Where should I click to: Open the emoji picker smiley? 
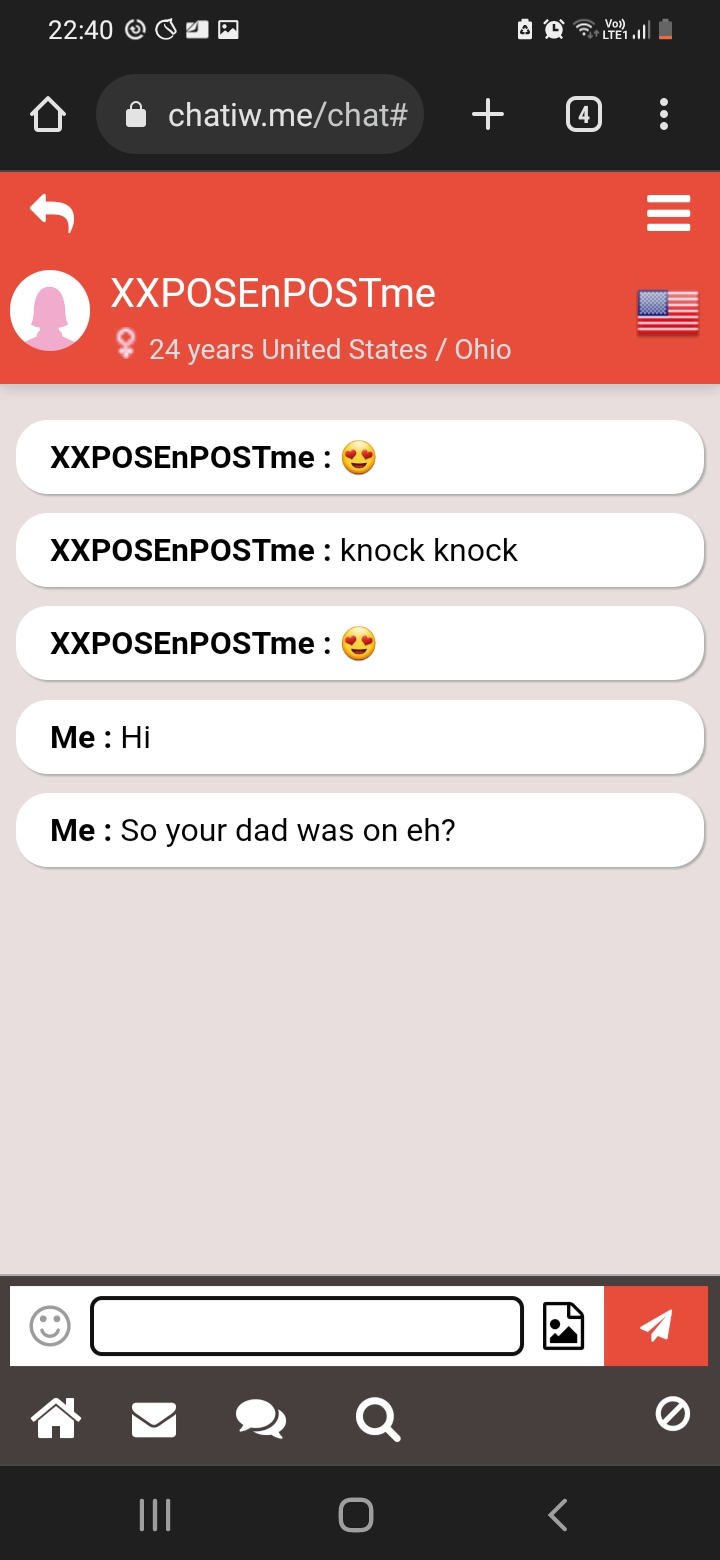[50, 1326]
